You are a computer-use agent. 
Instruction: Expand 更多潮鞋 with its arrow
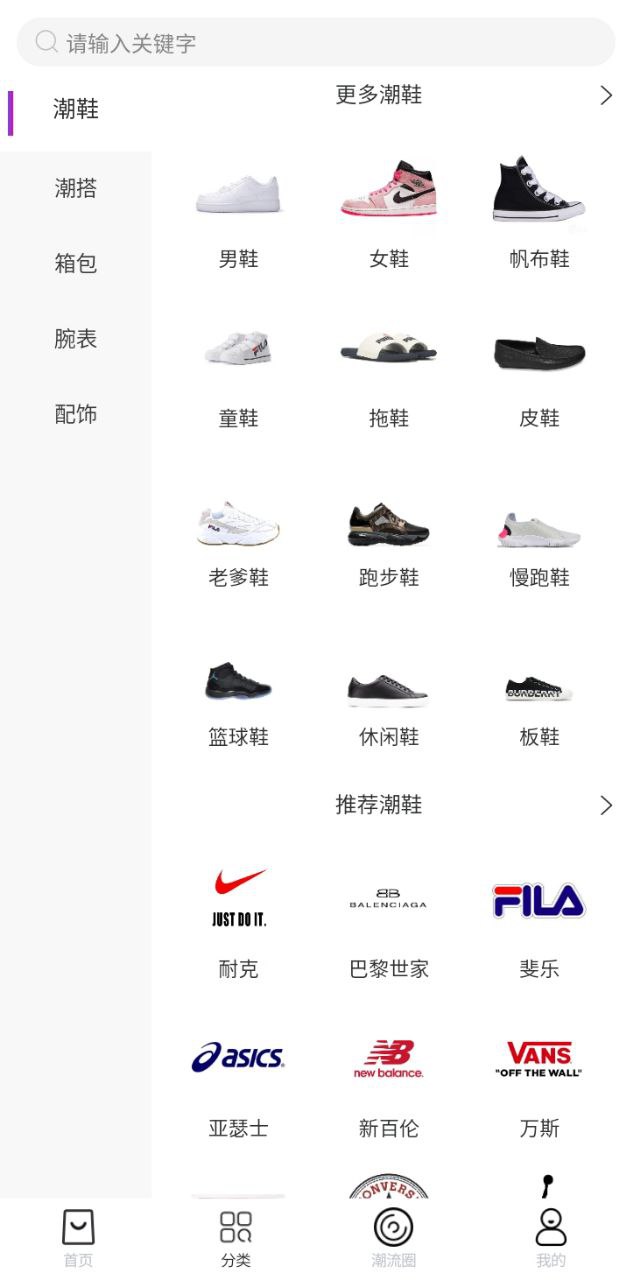pyautogui.click(x=605, y=95)
